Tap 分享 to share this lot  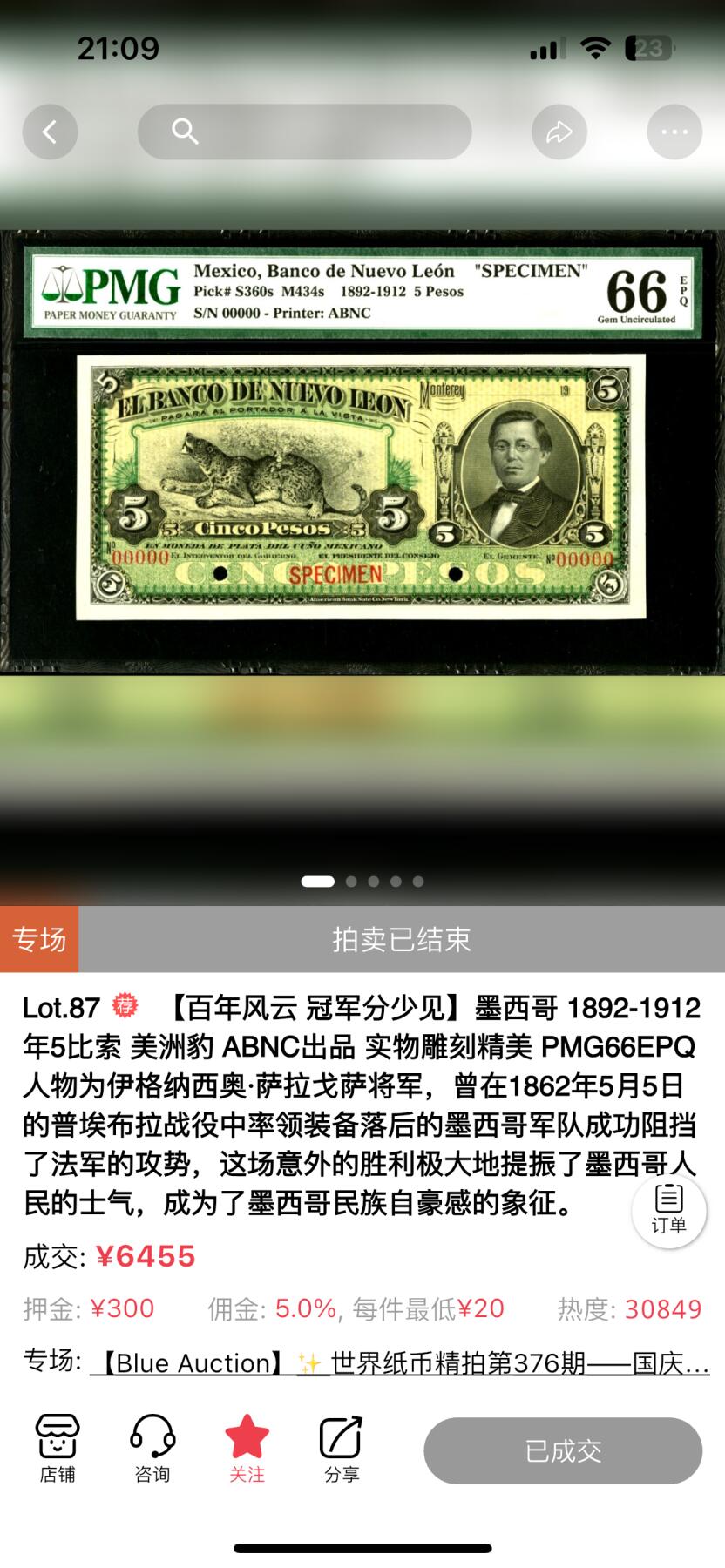tap(341, 1450)
